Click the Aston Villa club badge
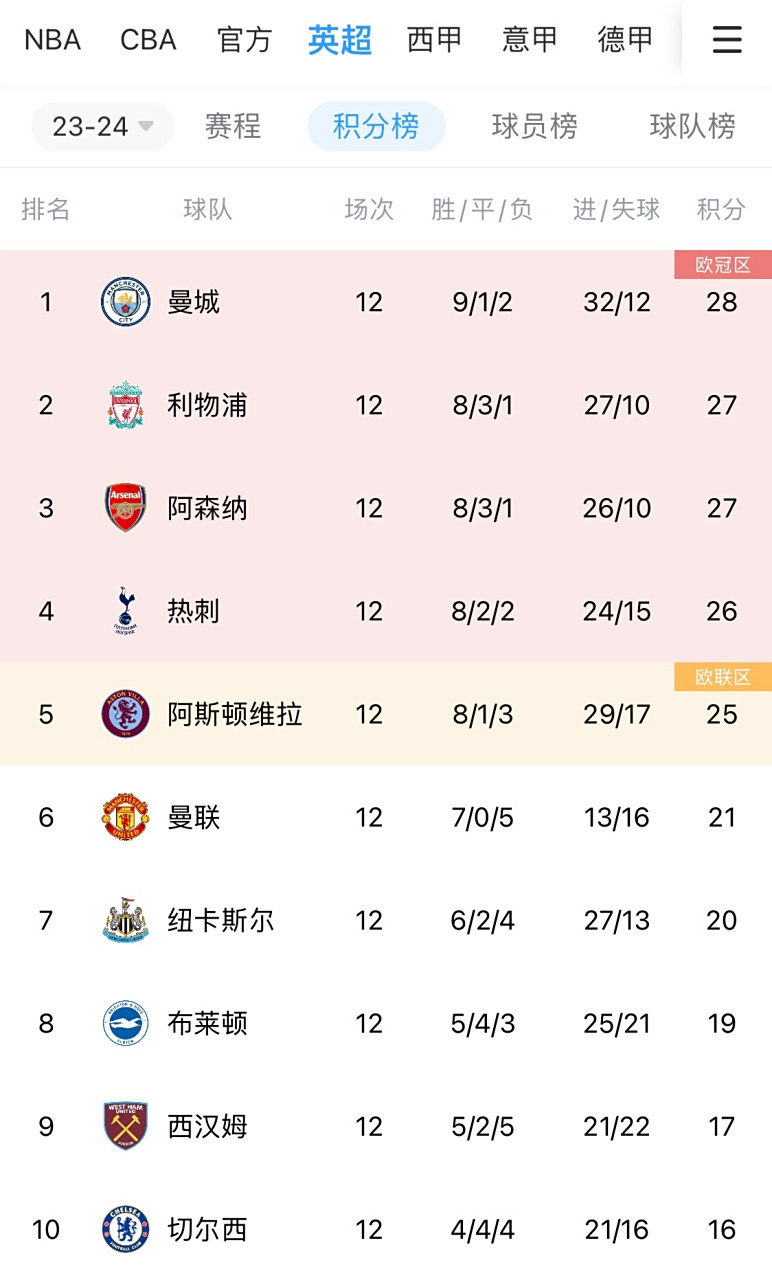 click(x=124, y=714)
